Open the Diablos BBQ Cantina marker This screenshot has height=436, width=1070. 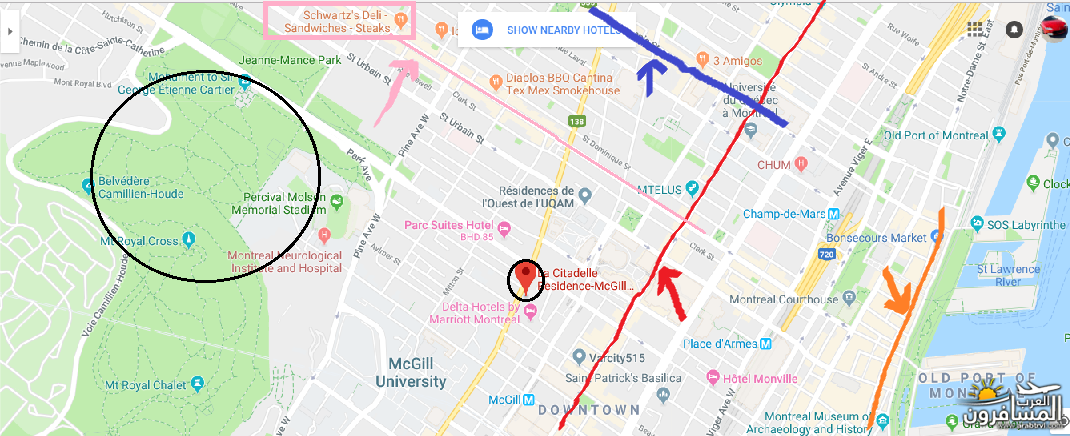pyautogui.click(x=492, y=82)
